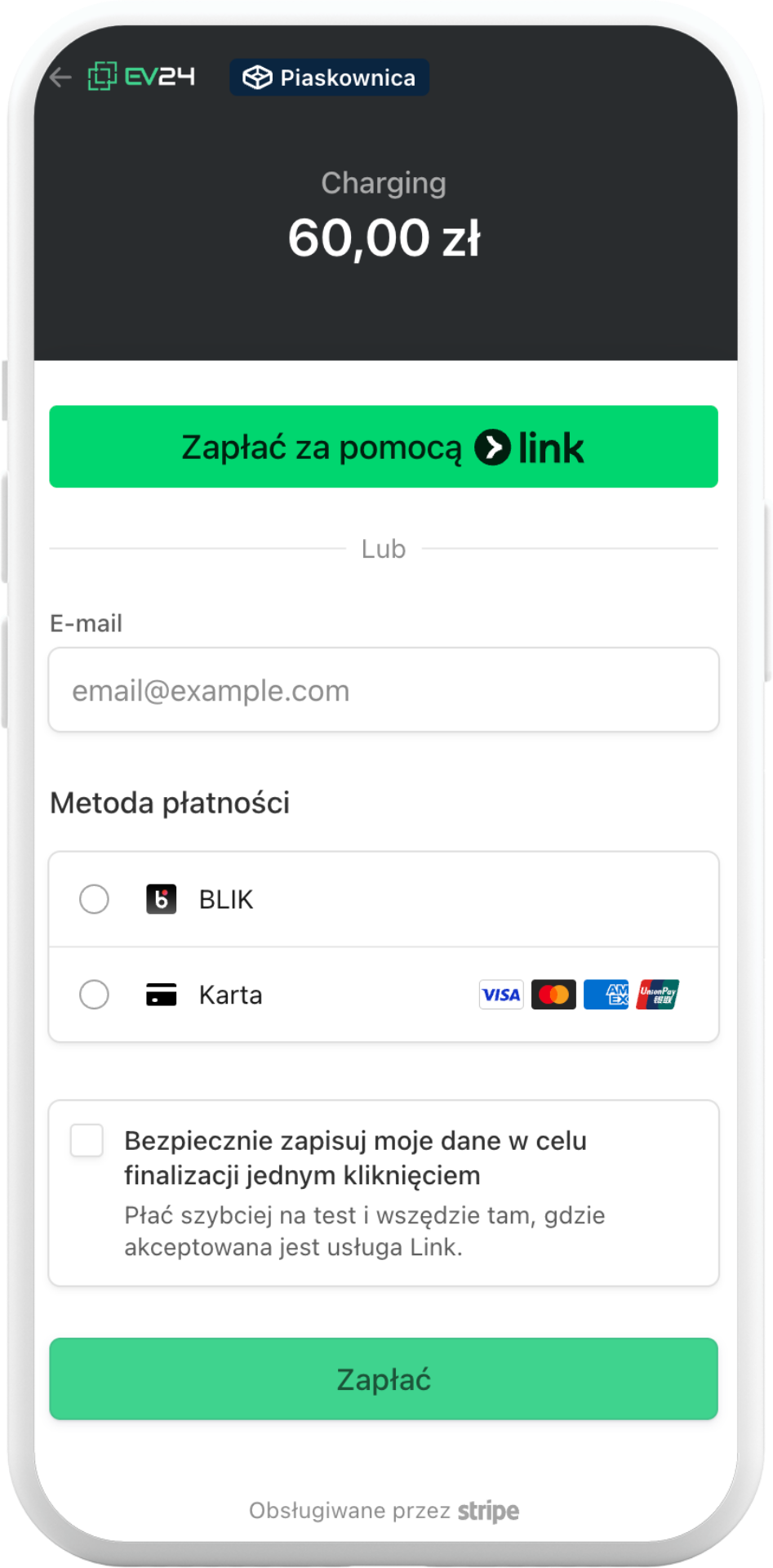Viewport: 773px width, 1568px height.
Task: Choose Karta as the payment method
Action: 95,995
